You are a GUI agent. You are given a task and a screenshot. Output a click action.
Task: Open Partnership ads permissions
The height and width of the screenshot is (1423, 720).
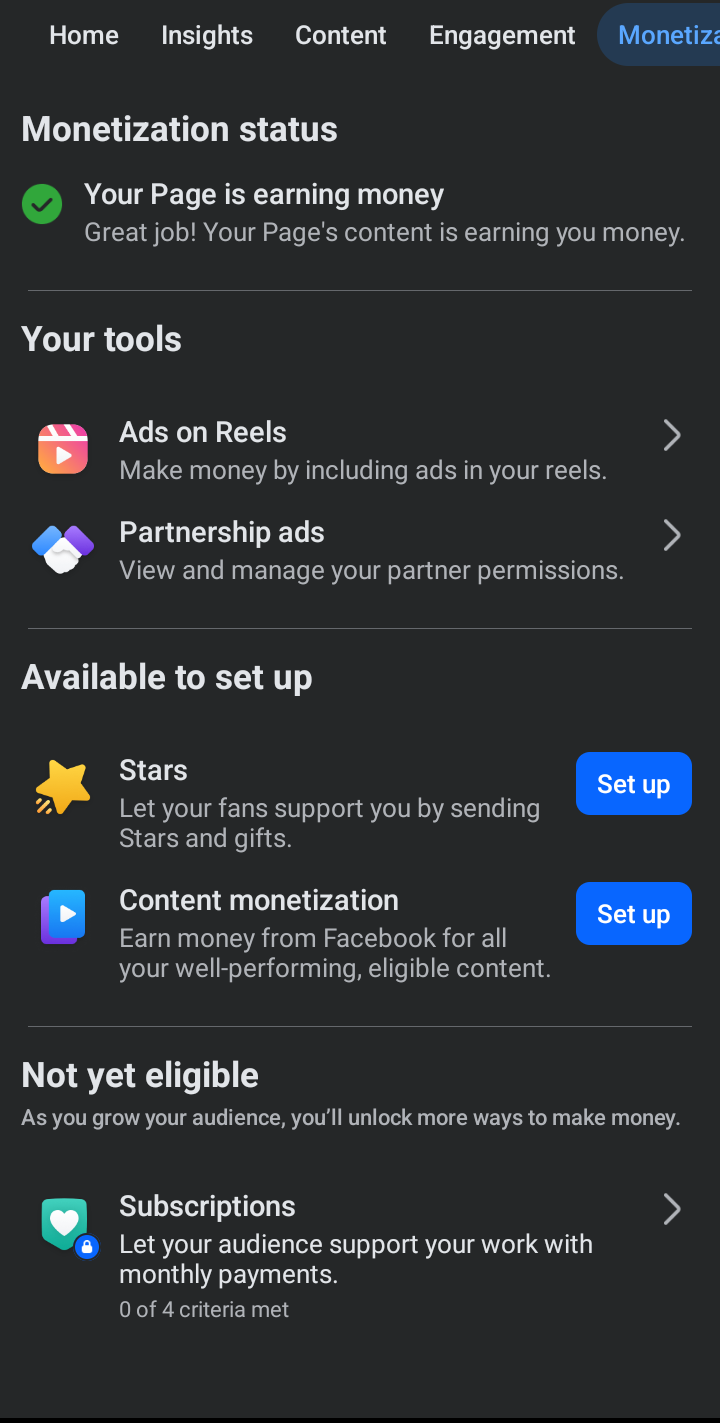coord(360,550)
